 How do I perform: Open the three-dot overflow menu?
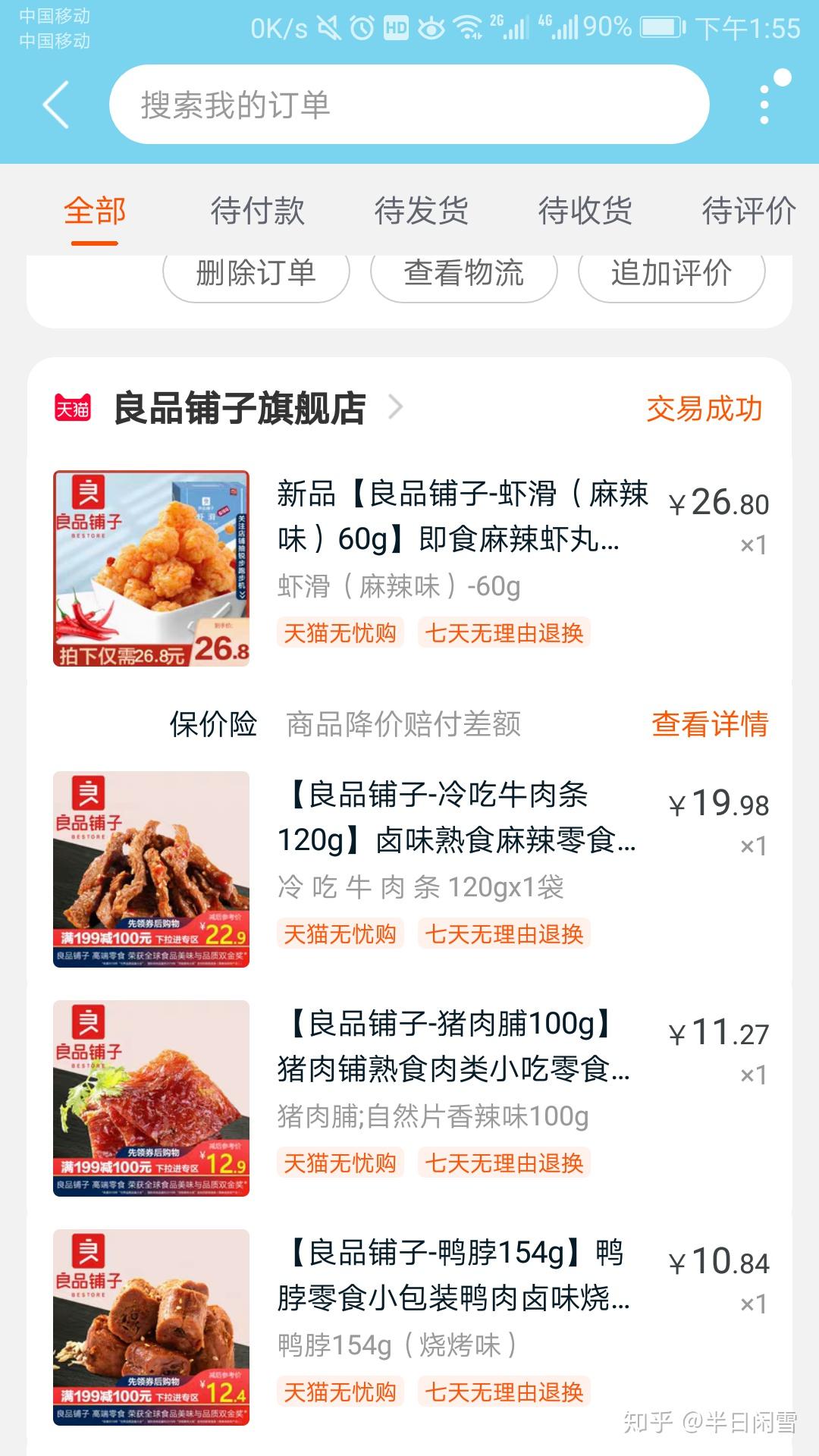click(765, 104)
